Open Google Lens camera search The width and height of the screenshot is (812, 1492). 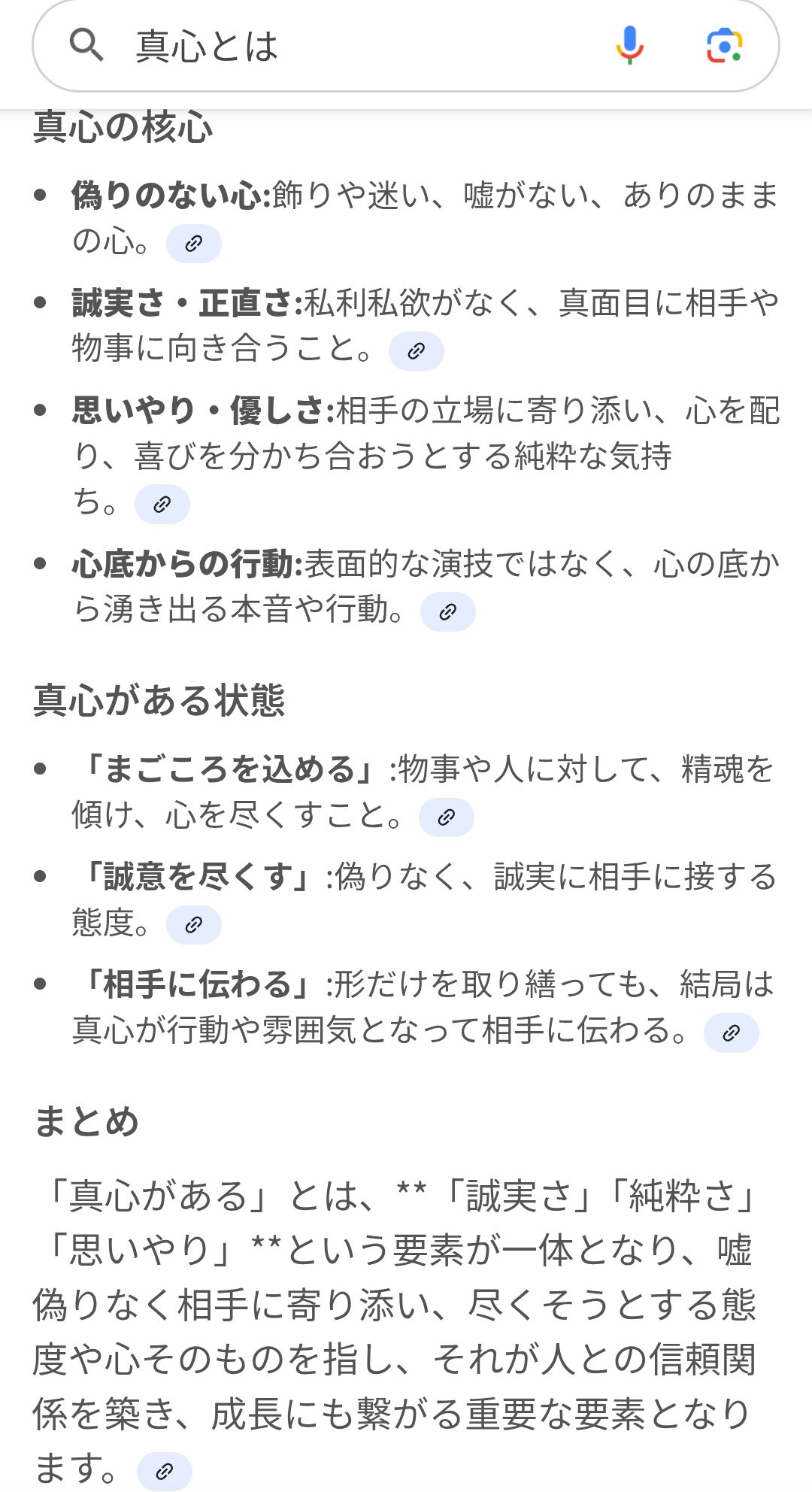pyautogui.click(x=725, y=46)
